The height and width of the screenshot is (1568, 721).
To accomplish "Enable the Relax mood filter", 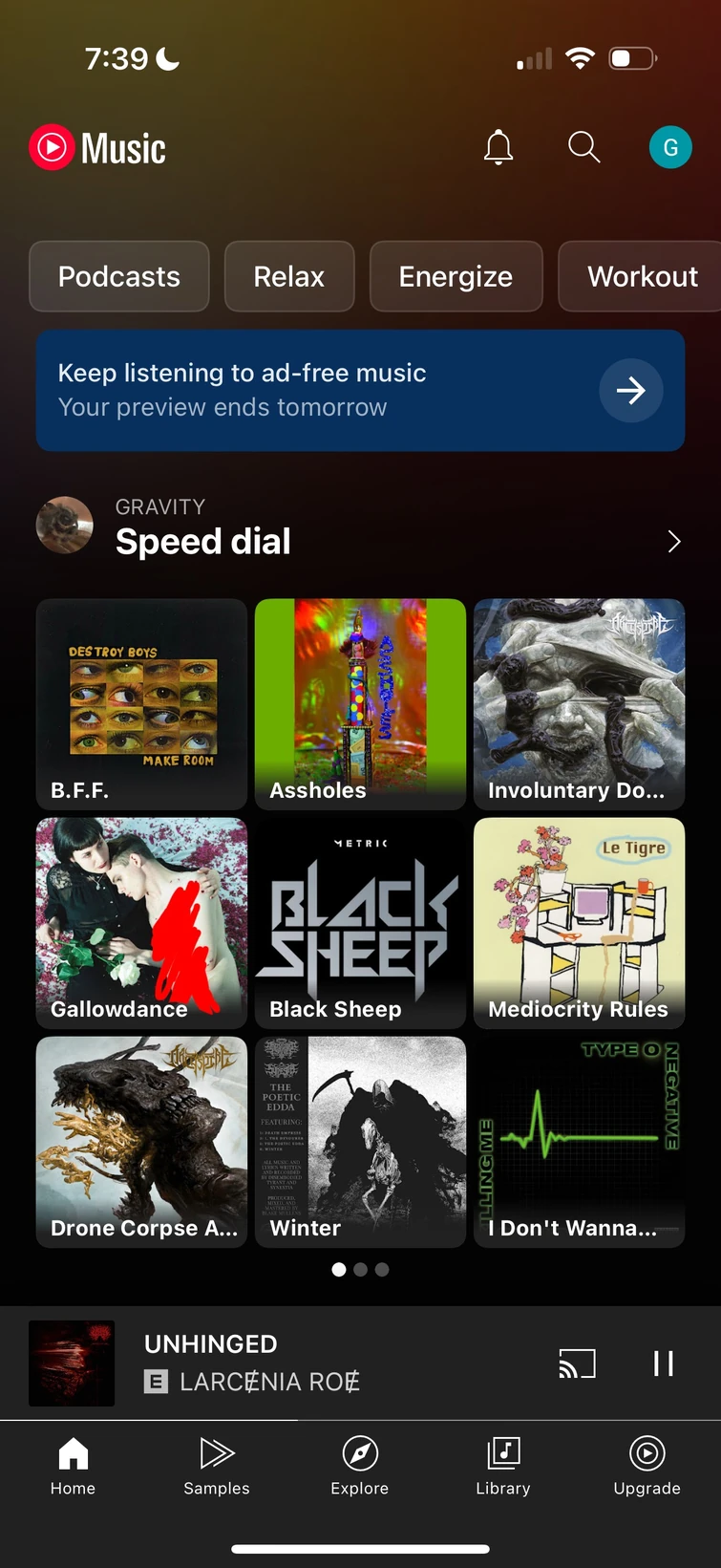I will click(x=289, y=276).
